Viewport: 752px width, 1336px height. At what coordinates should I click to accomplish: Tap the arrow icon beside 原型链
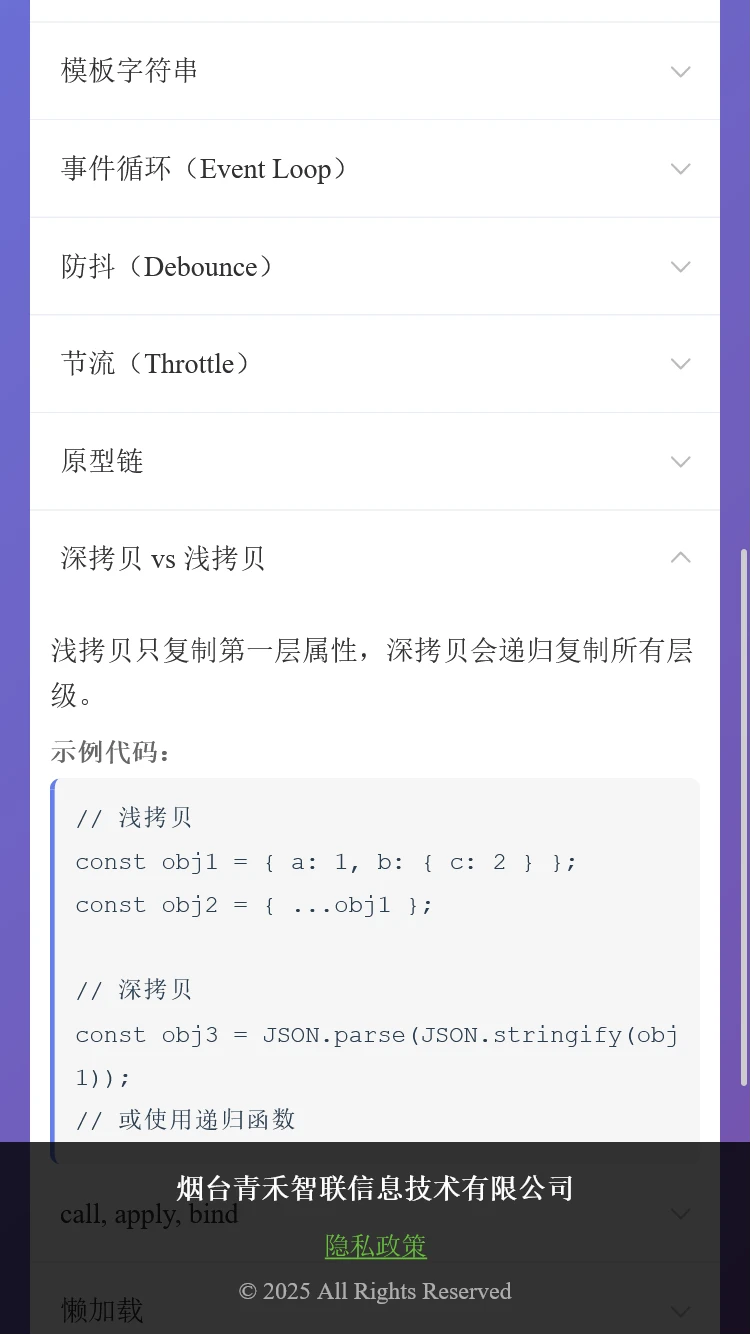coord(680,461)
